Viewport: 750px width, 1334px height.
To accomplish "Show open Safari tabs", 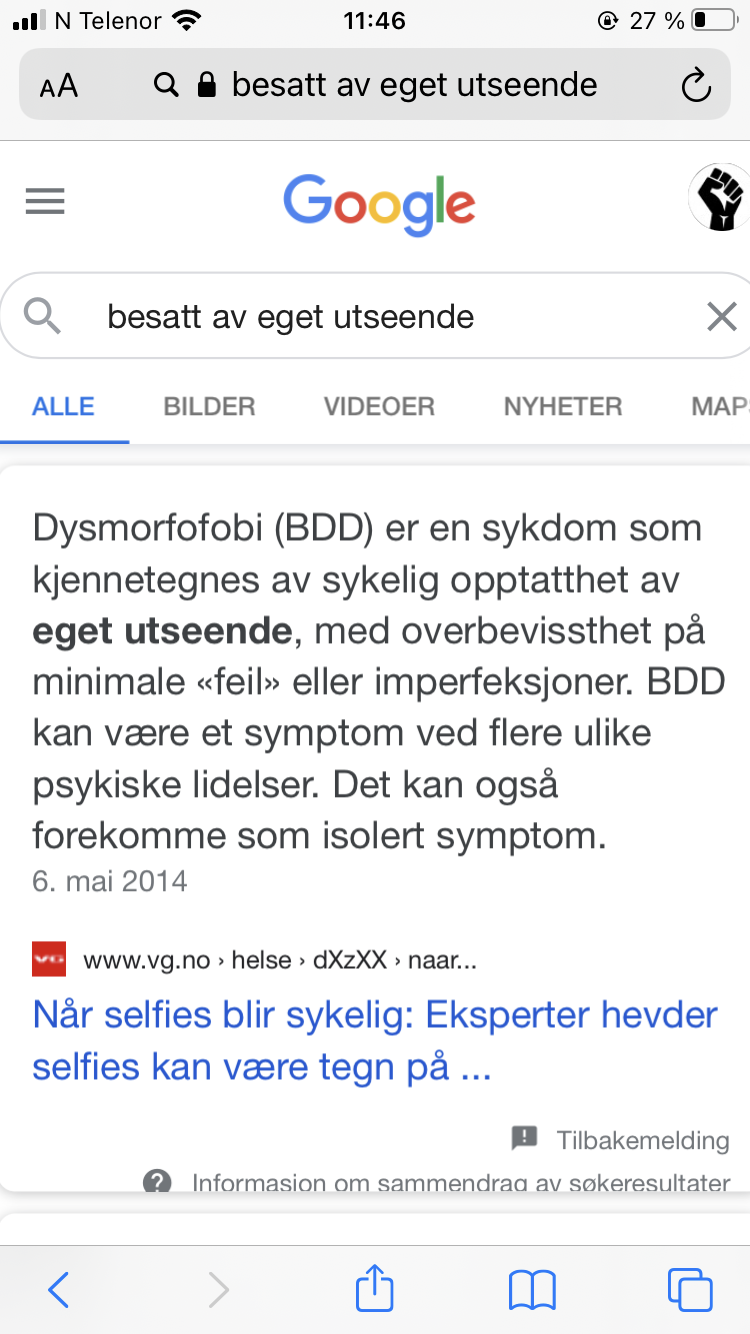I will 690,1289.
